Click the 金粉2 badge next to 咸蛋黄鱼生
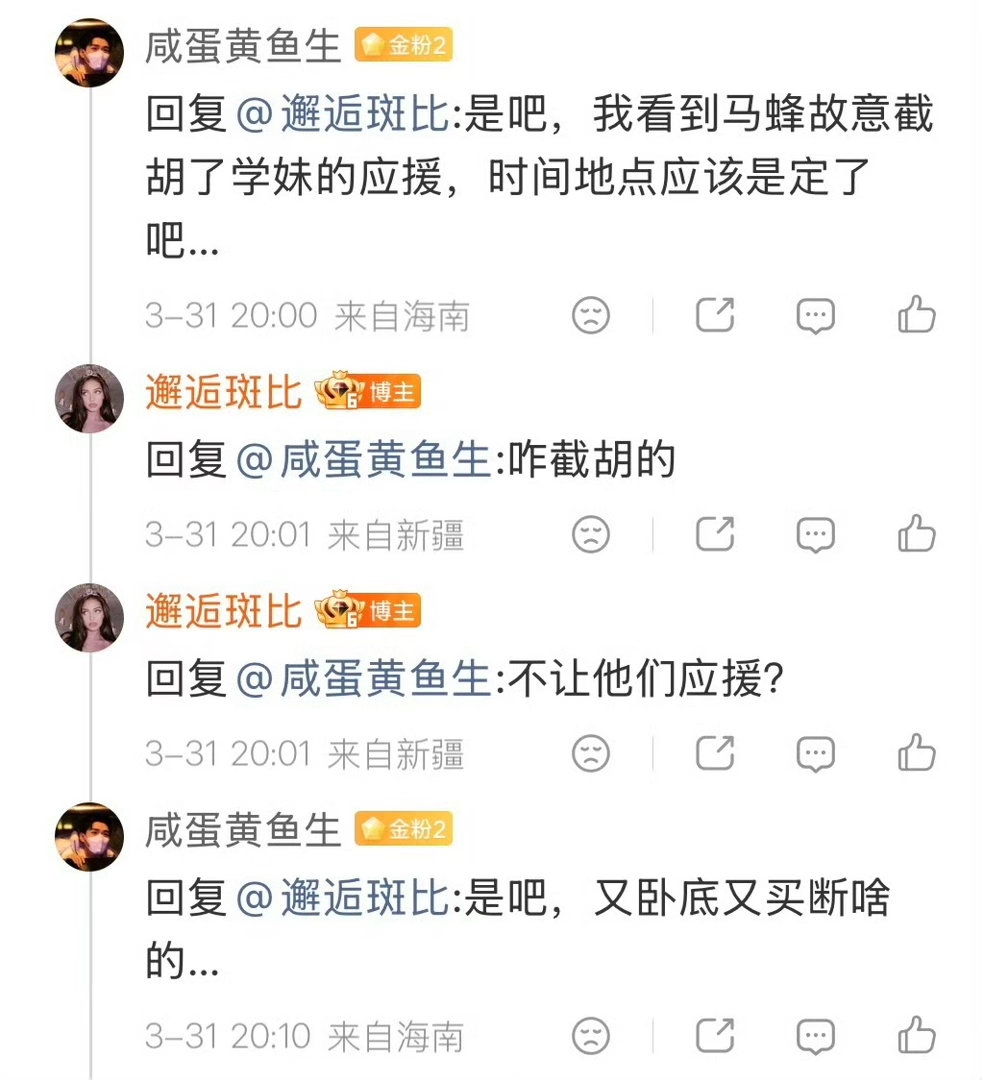Image resolution: width=982 pixels, height=1080 pixels. 402,44
